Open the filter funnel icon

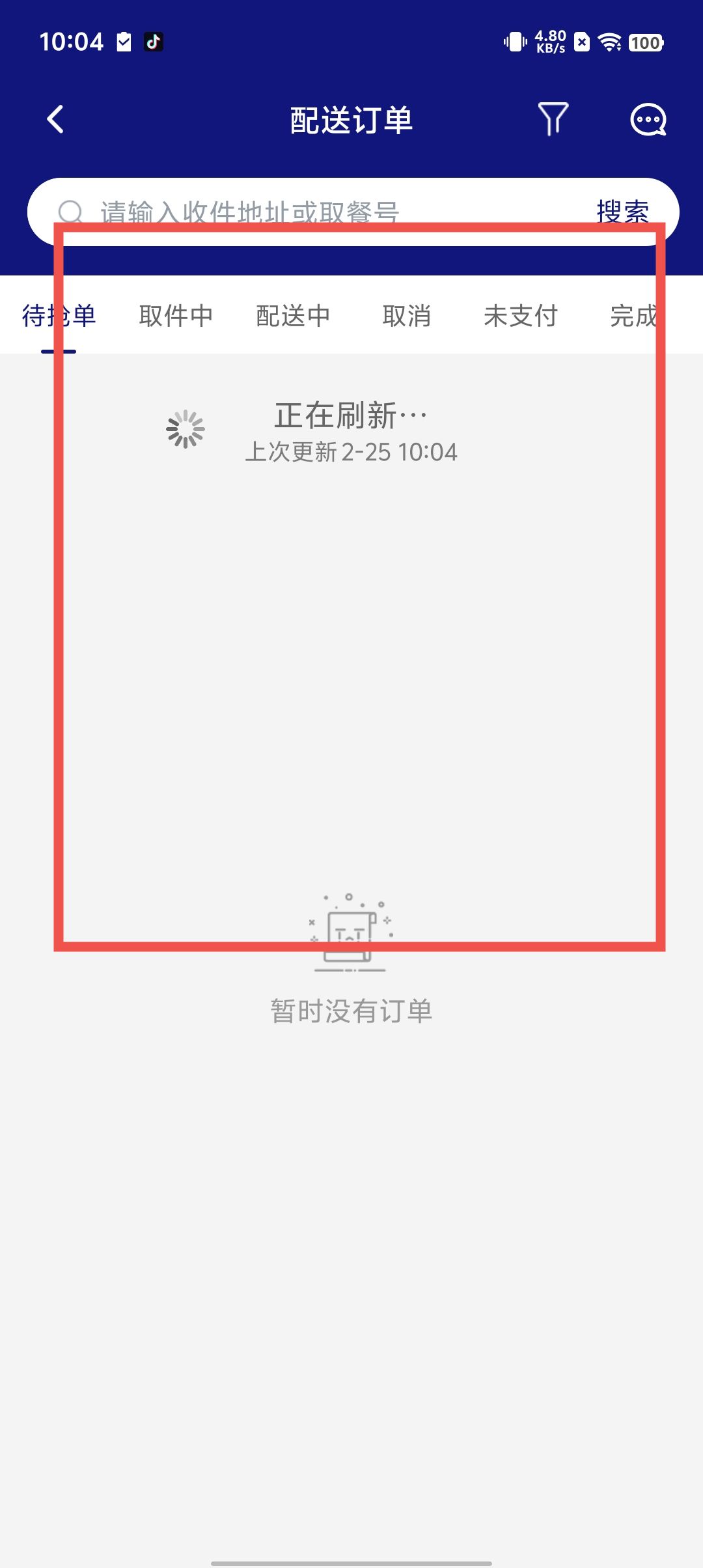pyautogui.click(x=553, y=119)
